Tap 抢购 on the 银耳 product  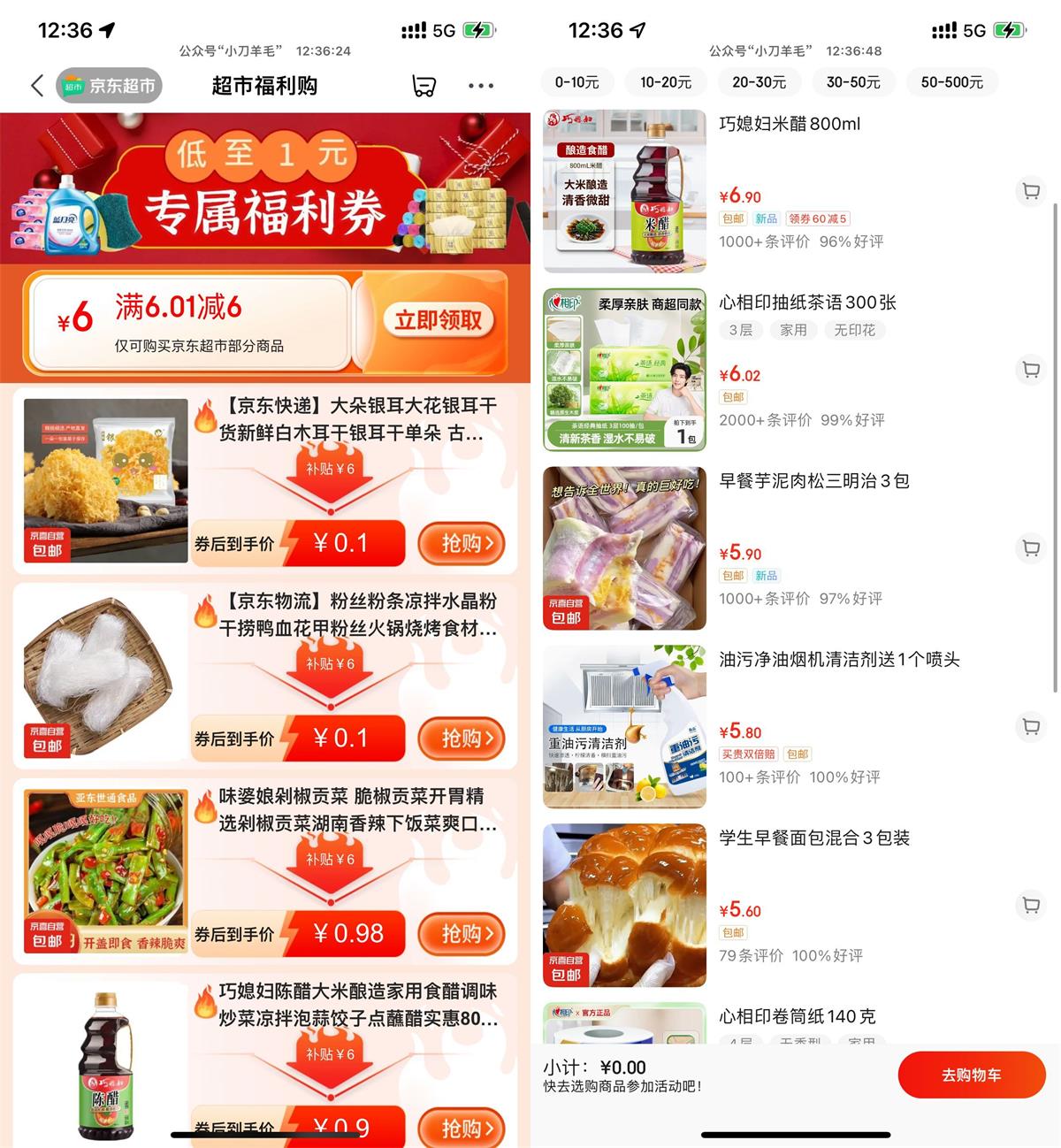coord(462,544)
